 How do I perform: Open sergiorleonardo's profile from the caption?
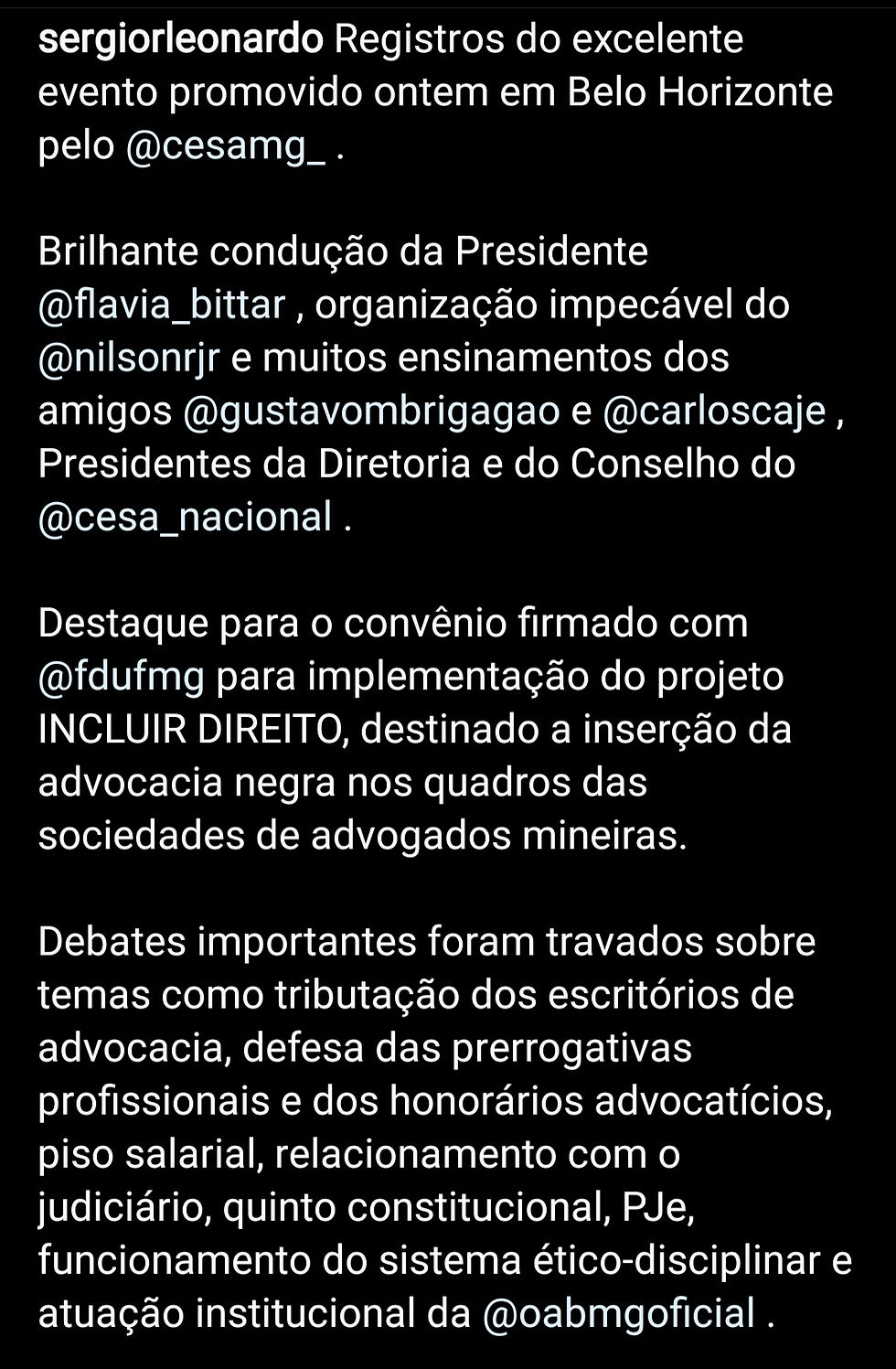coord(180,40)
